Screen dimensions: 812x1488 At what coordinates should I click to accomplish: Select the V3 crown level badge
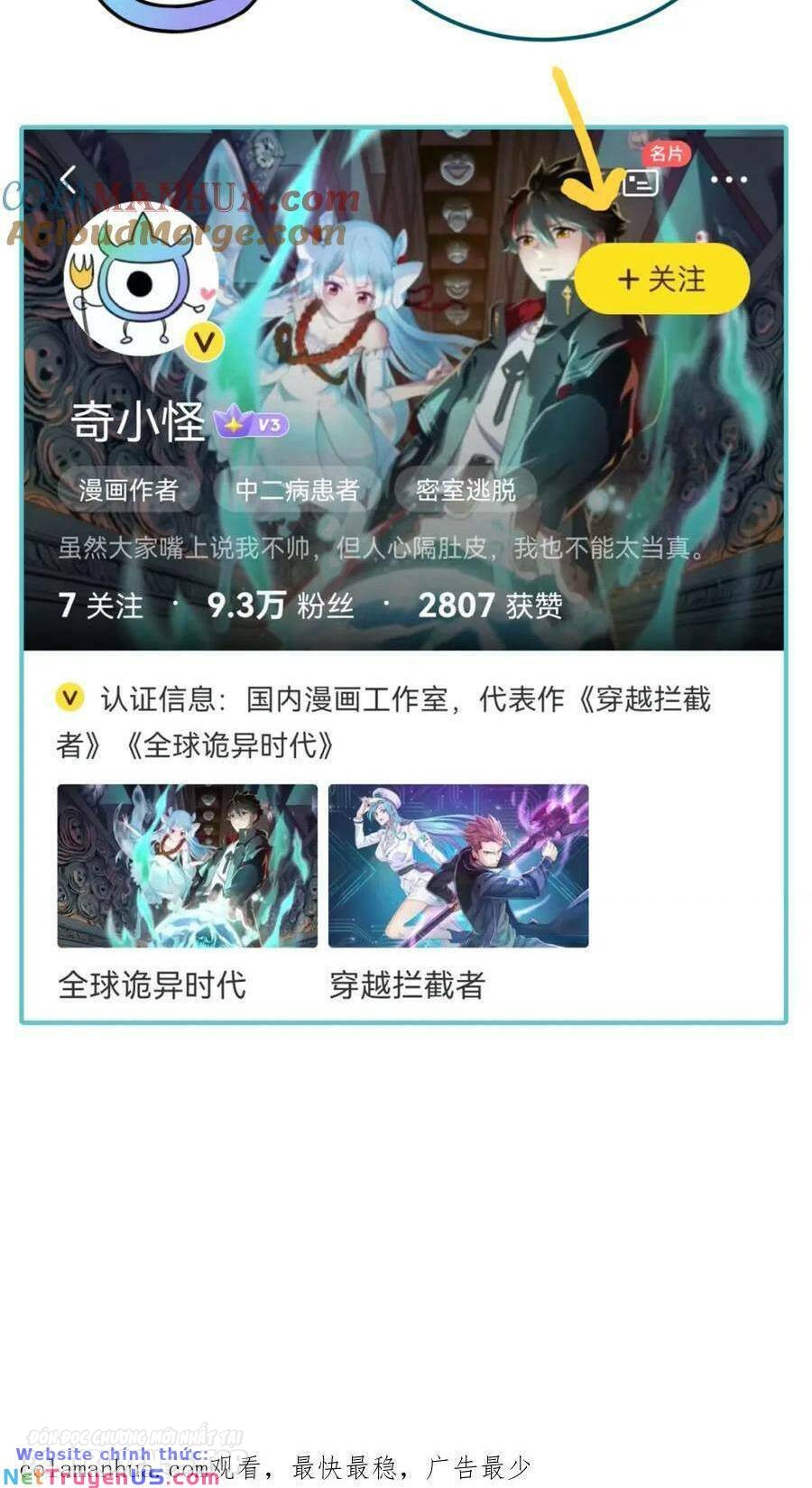(x=253, y=424)
